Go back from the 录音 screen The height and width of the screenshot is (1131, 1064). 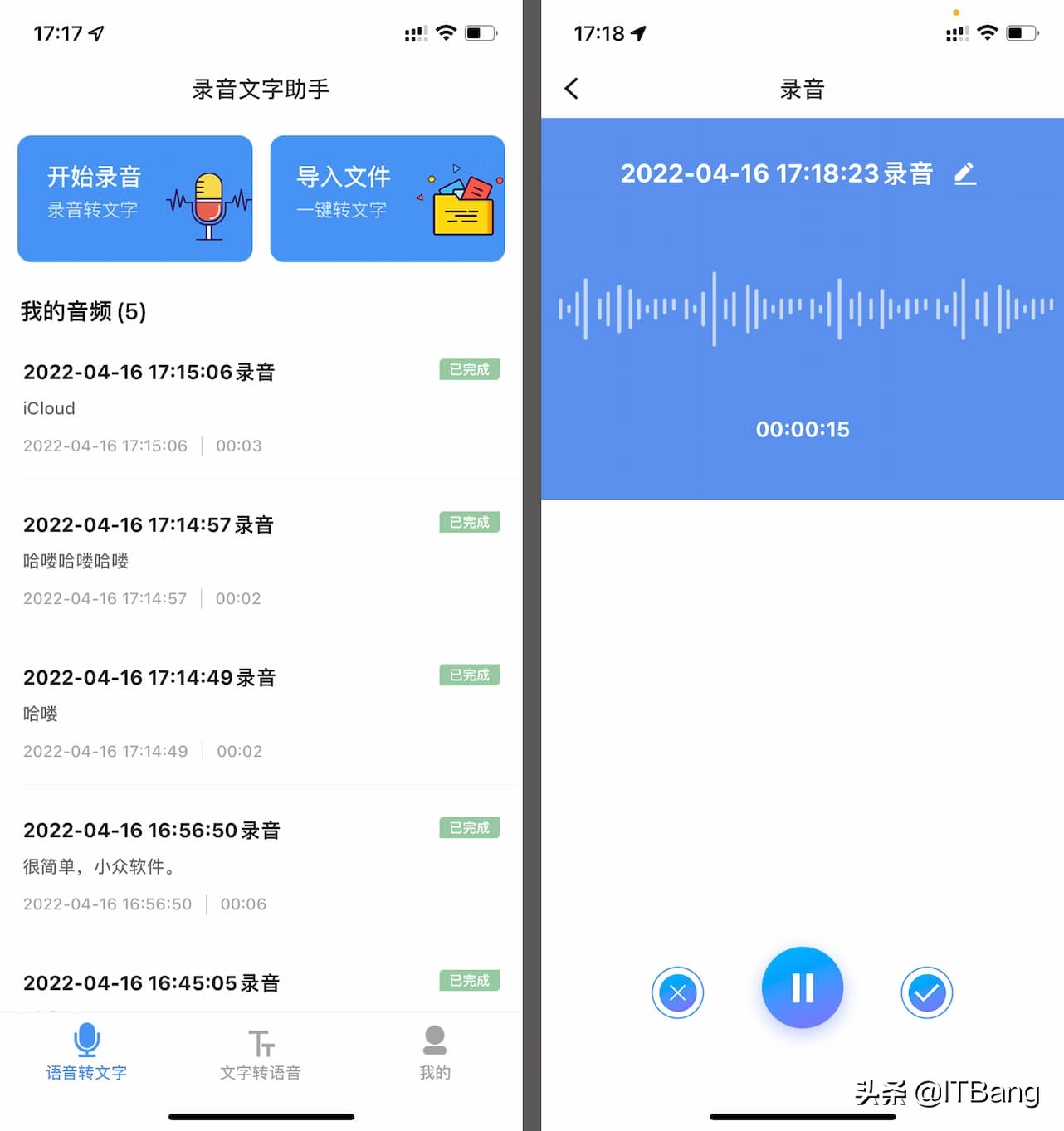click(x=572, y=89)
